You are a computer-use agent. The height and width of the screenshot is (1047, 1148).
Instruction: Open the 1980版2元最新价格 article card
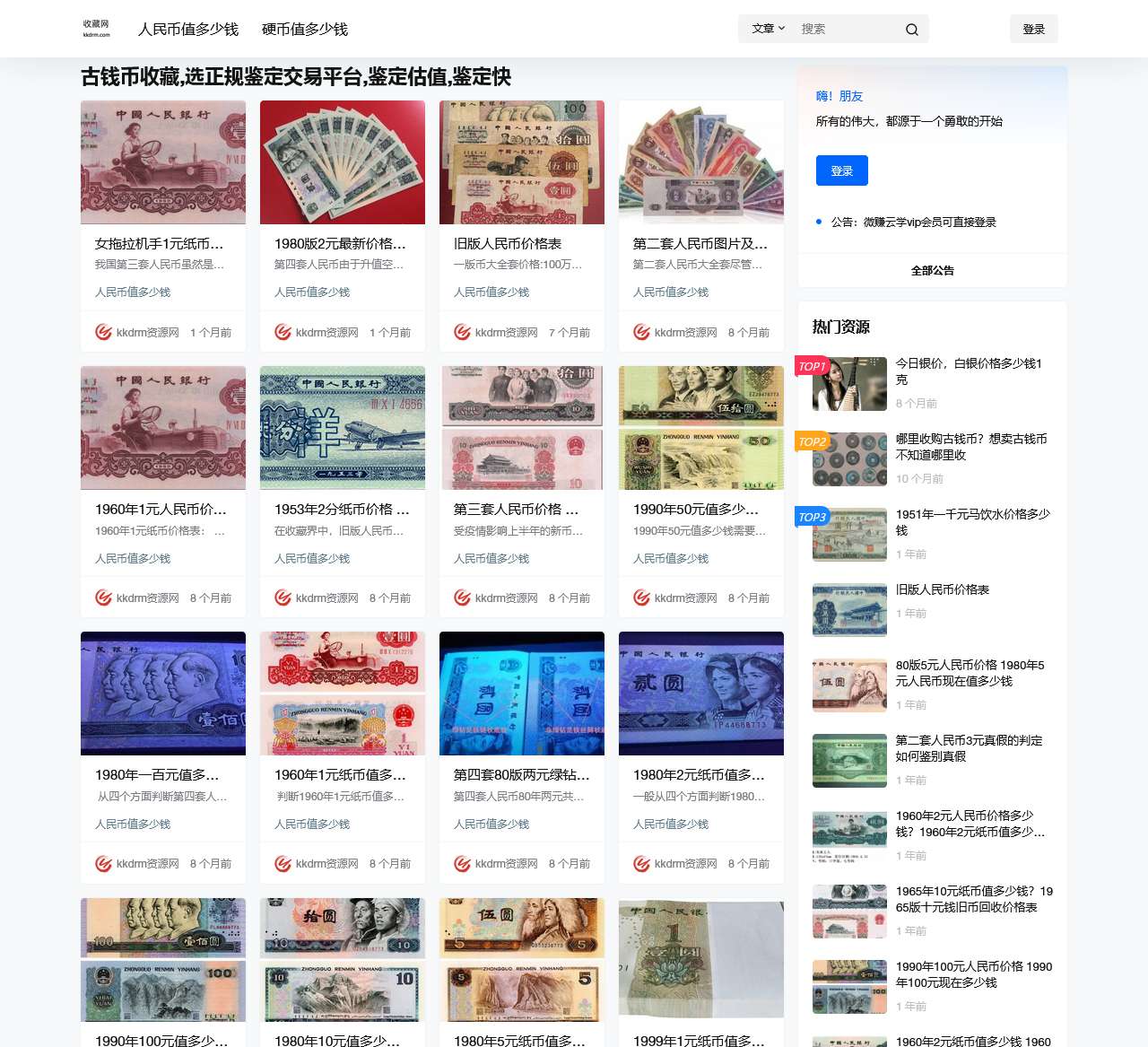(340, 243)
